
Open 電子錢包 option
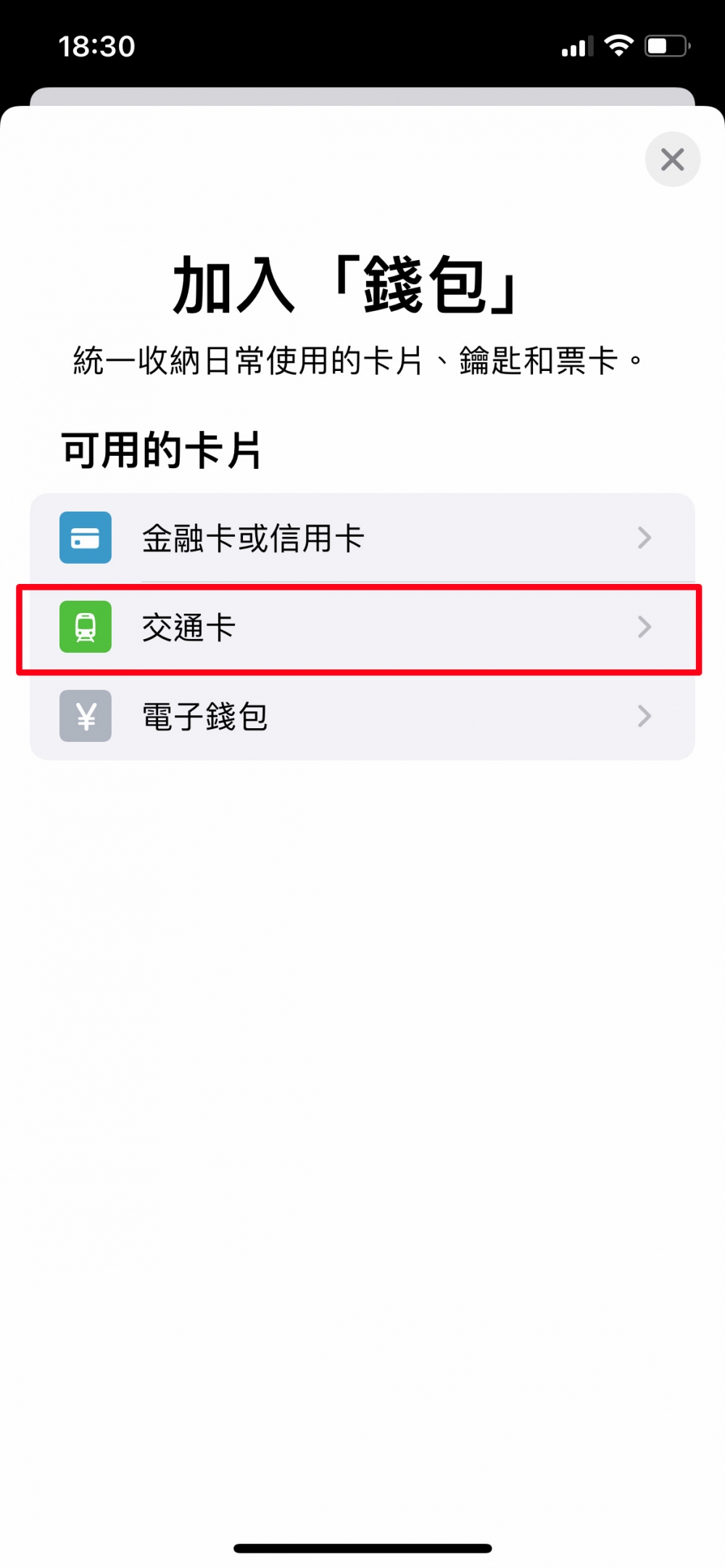[x=362, y=716]
